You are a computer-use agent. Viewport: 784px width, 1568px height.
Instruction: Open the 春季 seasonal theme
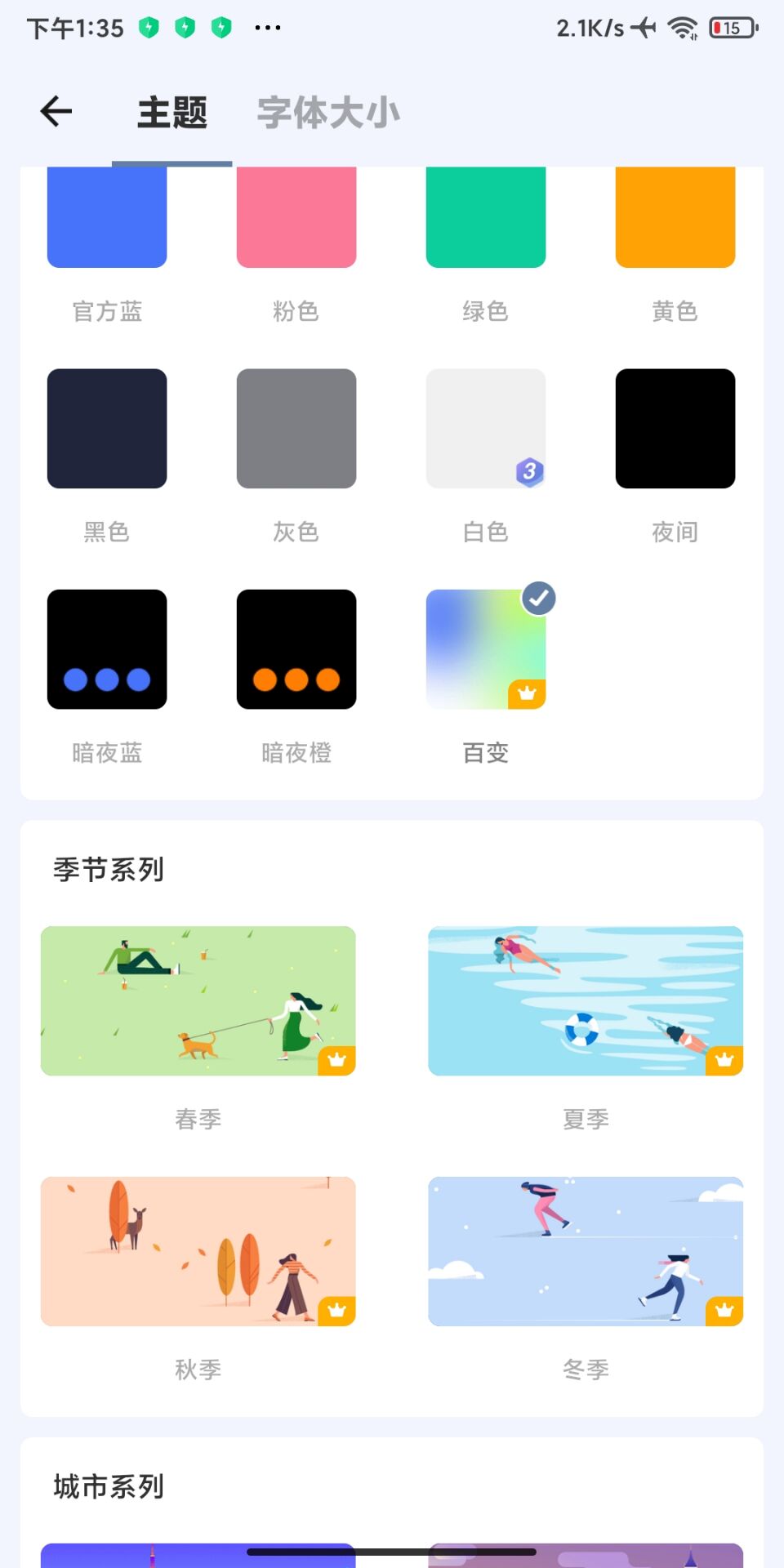(198, 1000)
